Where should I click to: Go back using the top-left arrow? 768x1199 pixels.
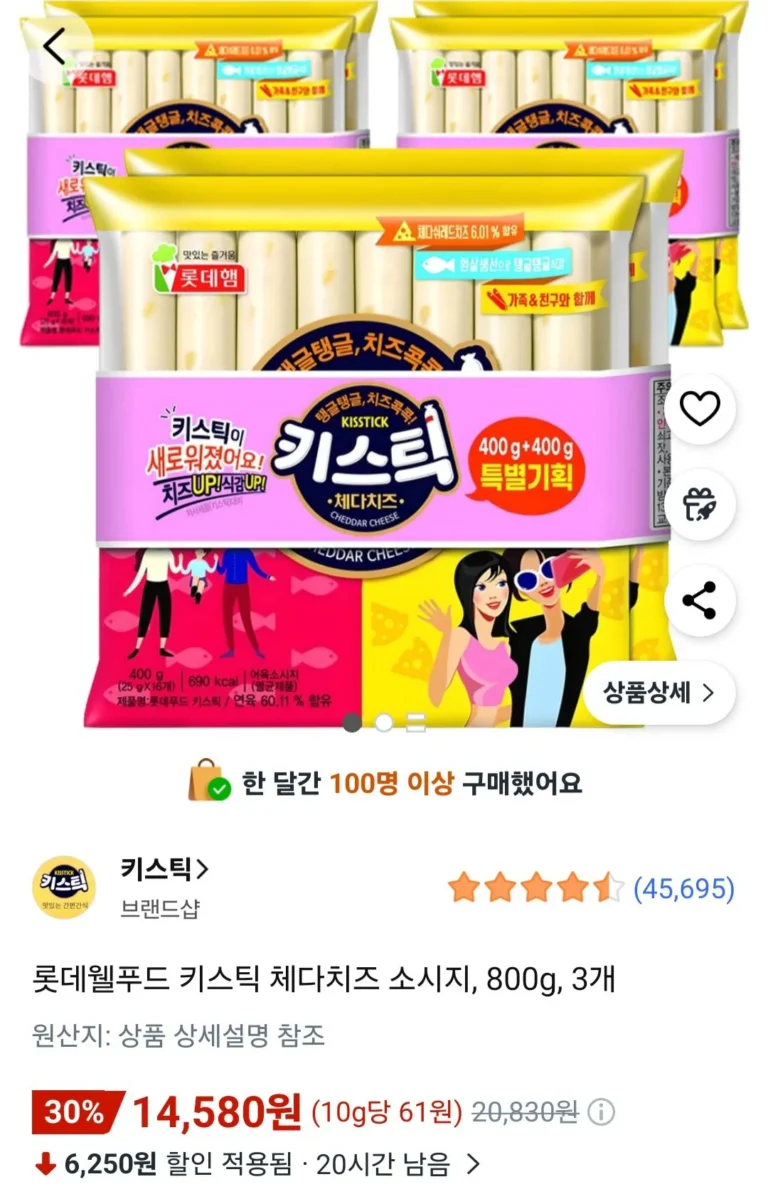click(54, 46)
